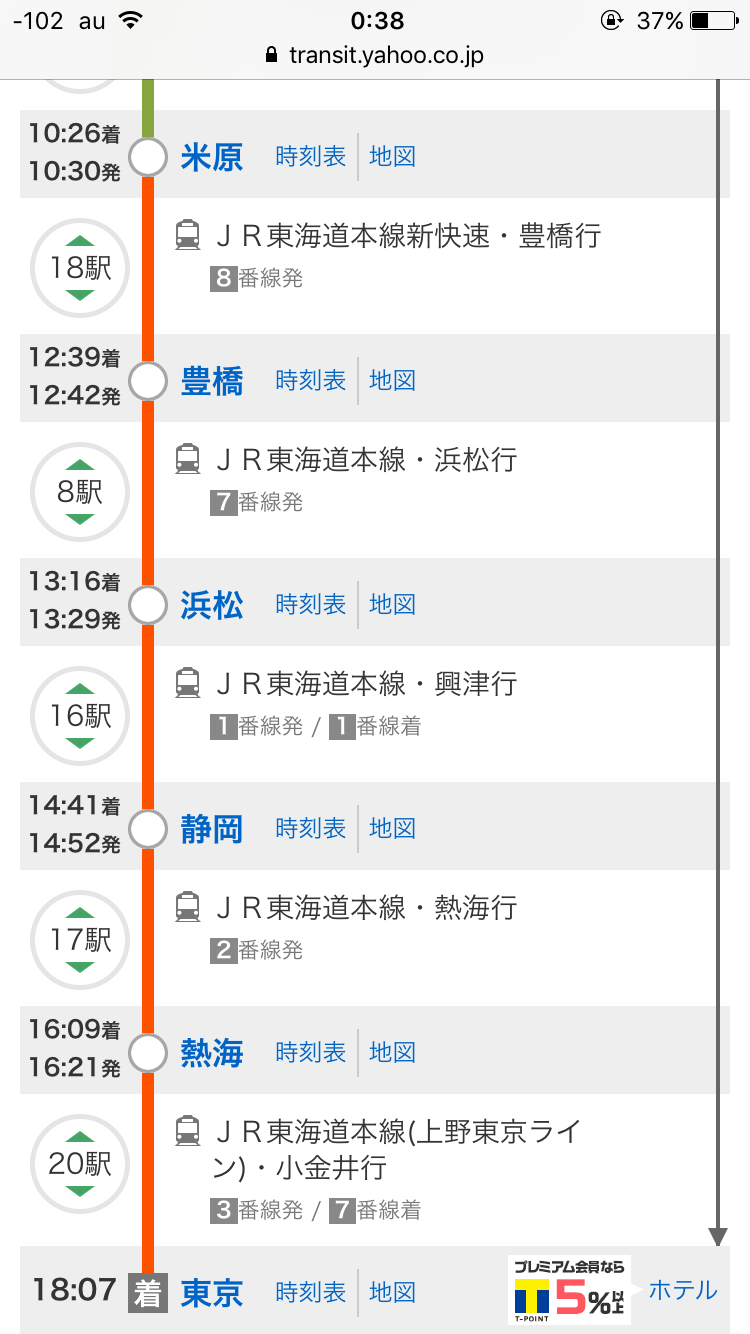Open 静岡 station page
This screenshot has width=750, height=1334.
coord(212,829)
